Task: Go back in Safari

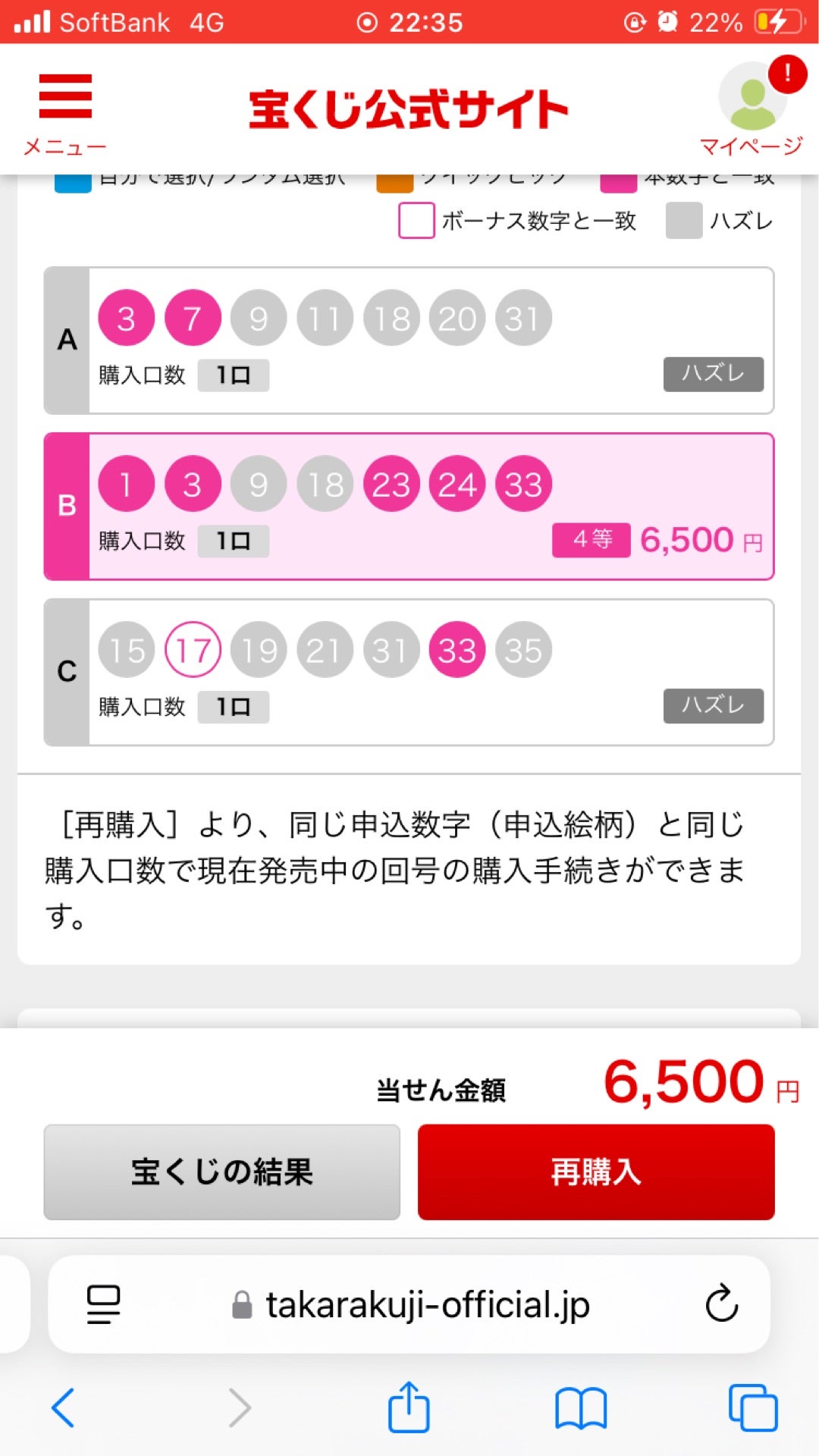Action: pos(64,1407)
